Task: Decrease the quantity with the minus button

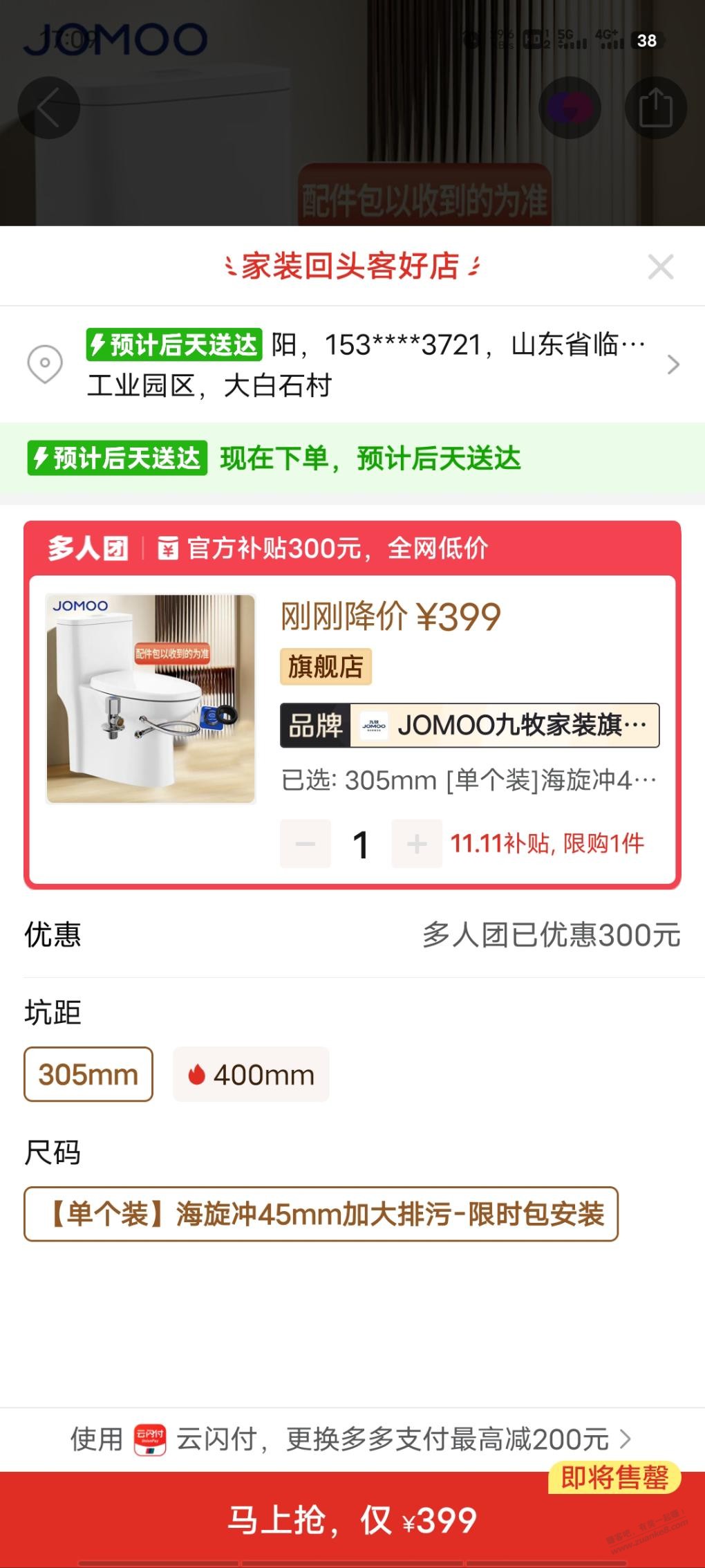Action: point(305,844)
